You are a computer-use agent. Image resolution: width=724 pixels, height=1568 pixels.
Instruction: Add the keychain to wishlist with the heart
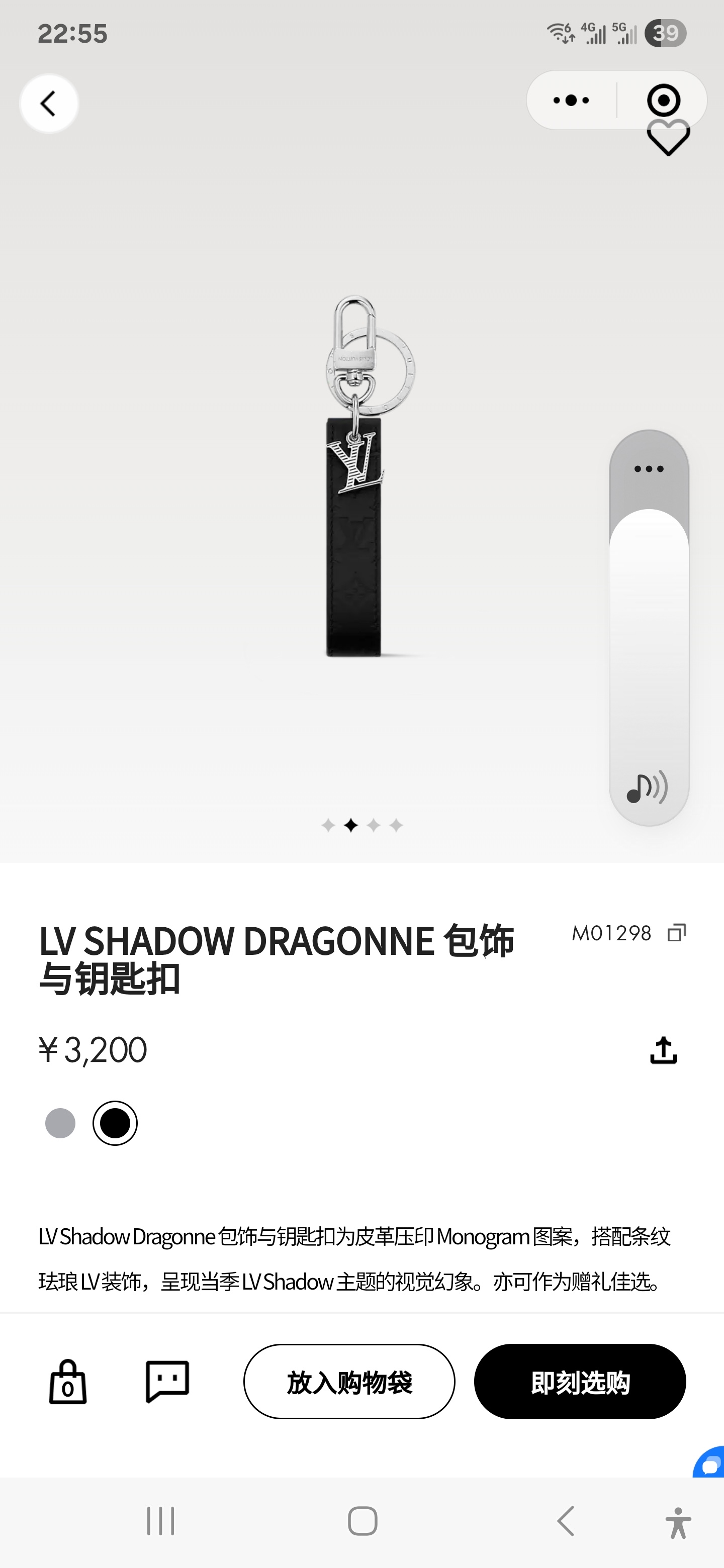point(668,138)
